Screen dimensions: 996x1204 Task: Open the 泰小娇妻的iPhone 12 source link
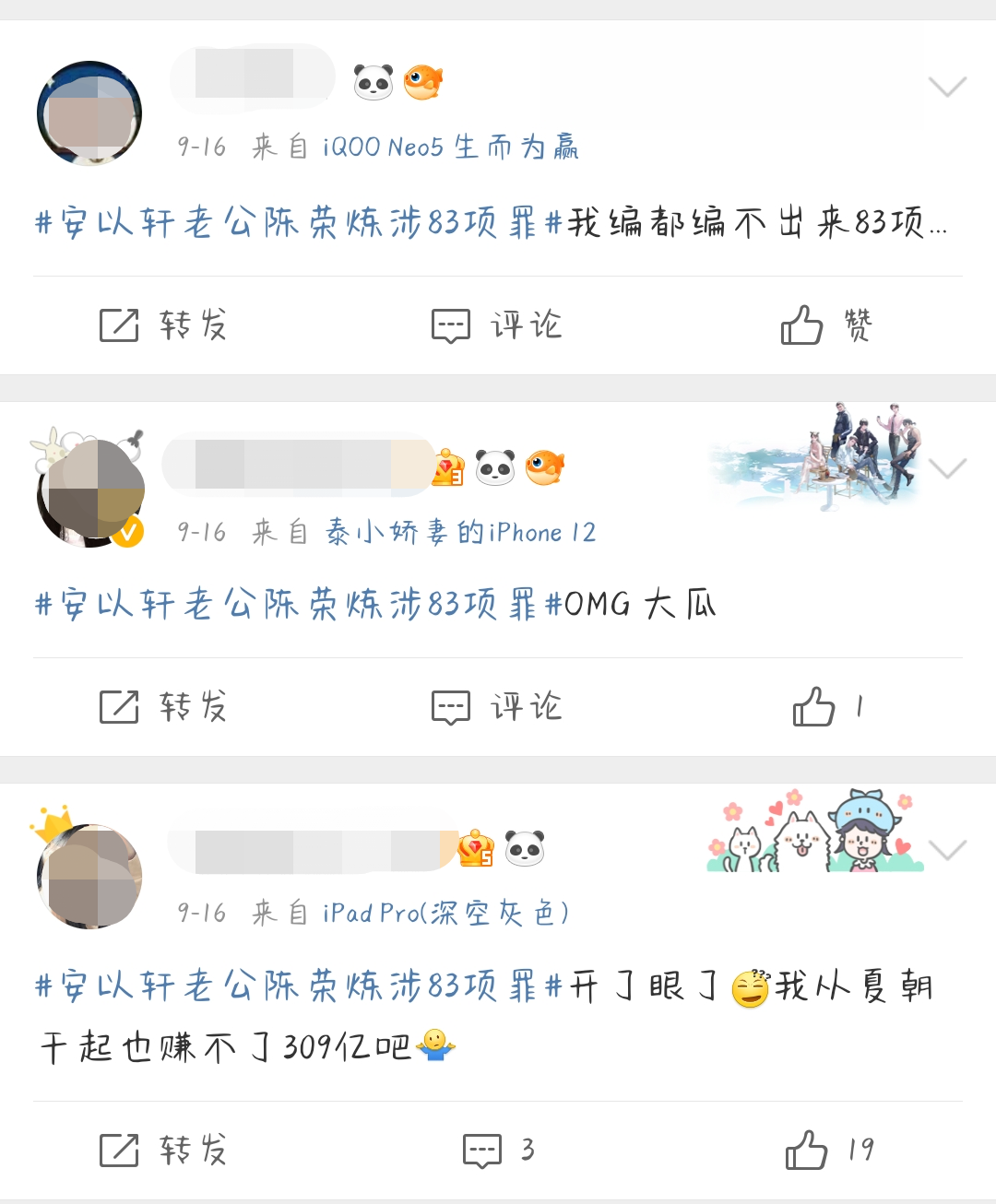[461, 532]
